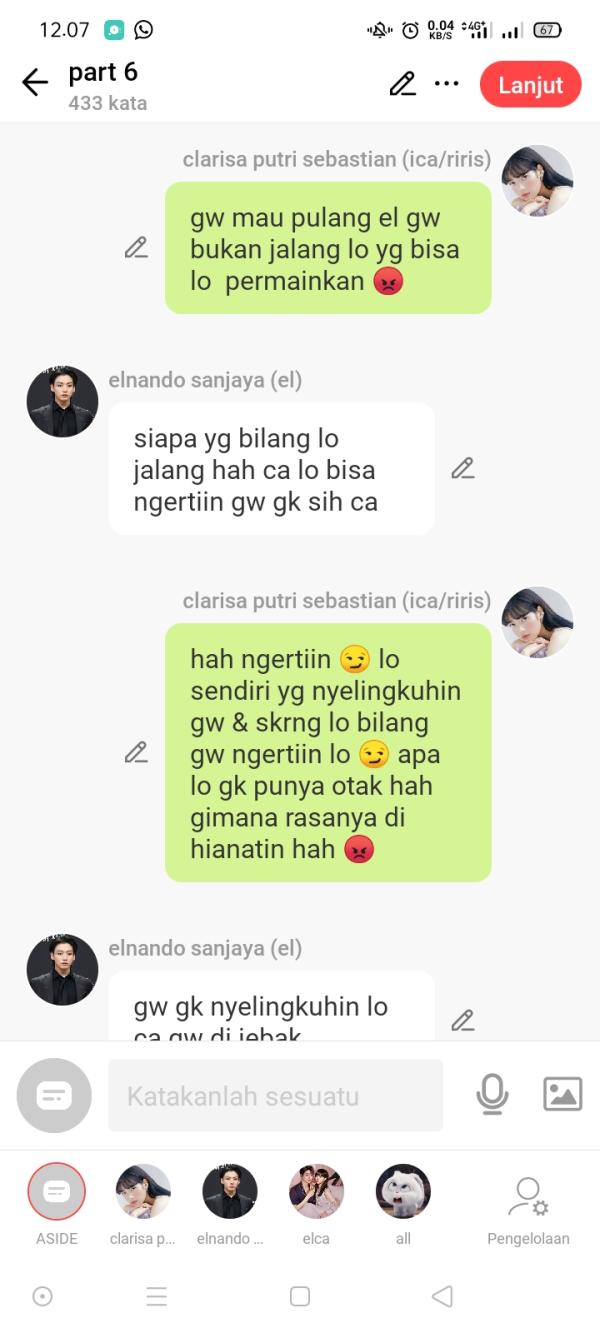Choose character clarisa p... as speaker
Image resolution: width=600 pixels, height=1333 pixels.
pos(143,1192)
